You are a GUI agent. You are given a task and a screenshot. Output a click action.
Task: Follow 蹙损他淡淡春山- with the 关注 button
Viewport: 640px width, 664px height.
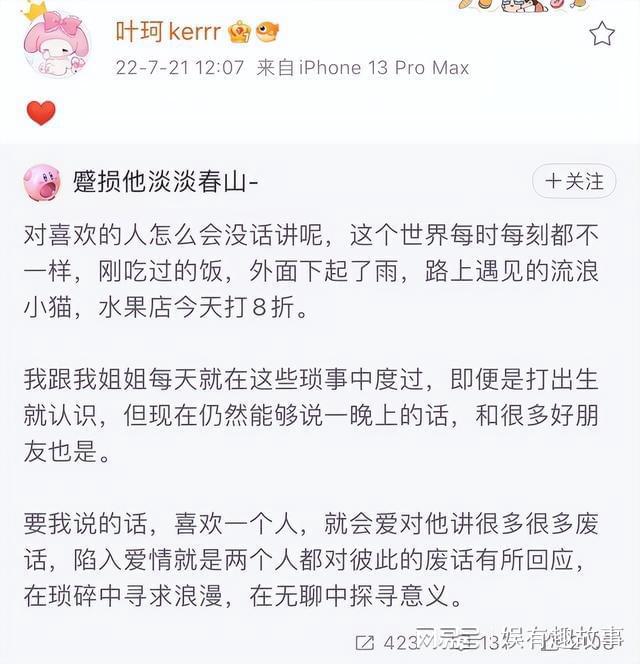coord(574,181)
